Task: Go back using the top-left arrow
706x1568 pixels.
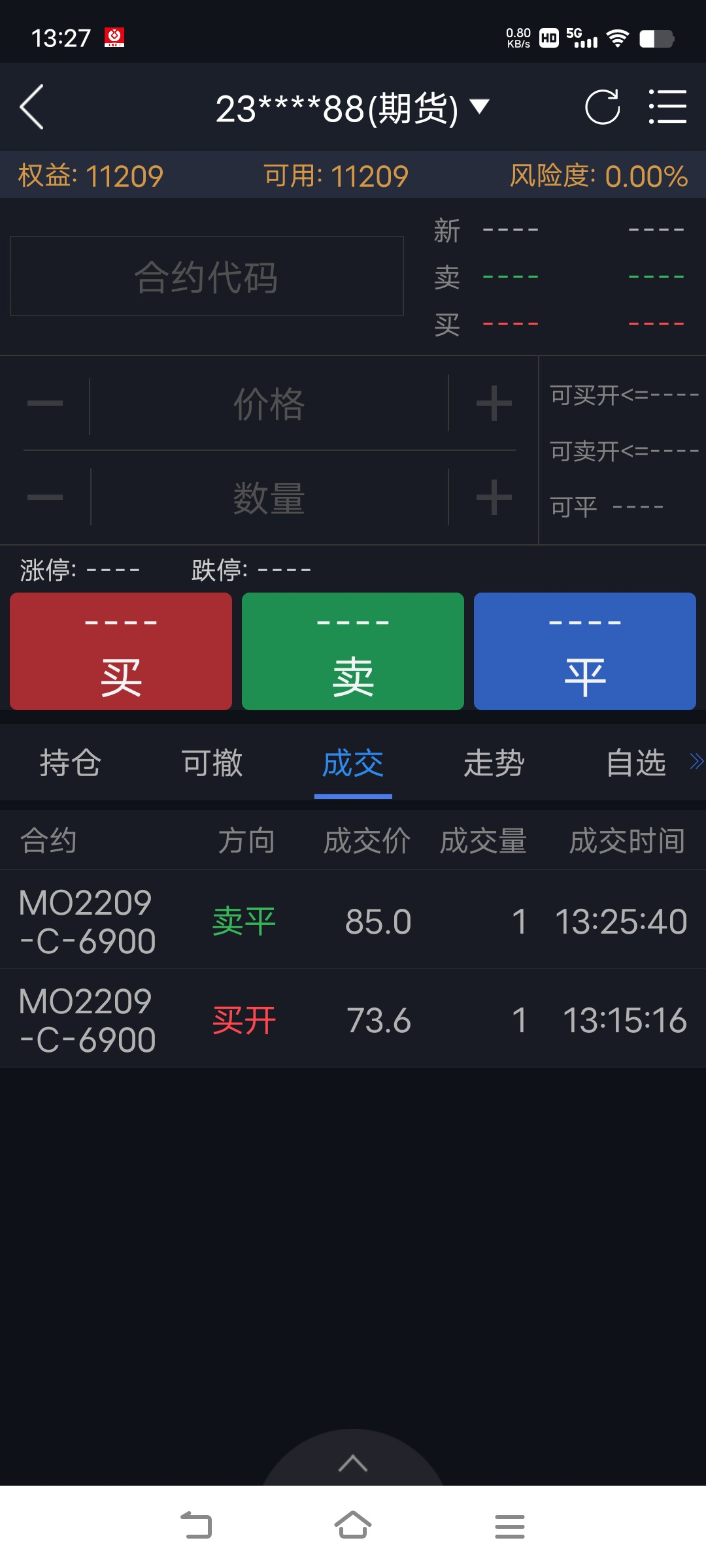Action: tap(32, 107)
